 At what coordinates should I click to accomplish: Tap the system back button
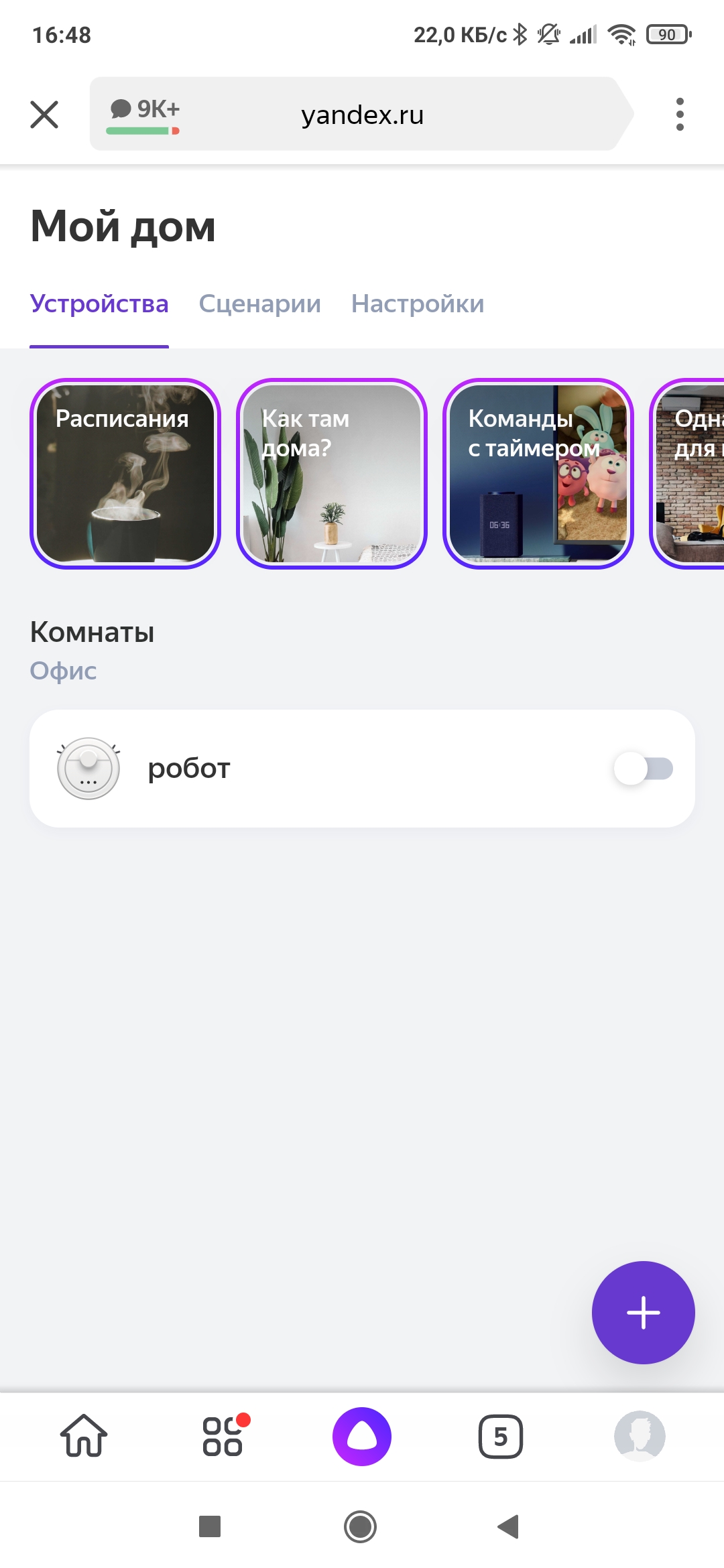[508, 1526]
